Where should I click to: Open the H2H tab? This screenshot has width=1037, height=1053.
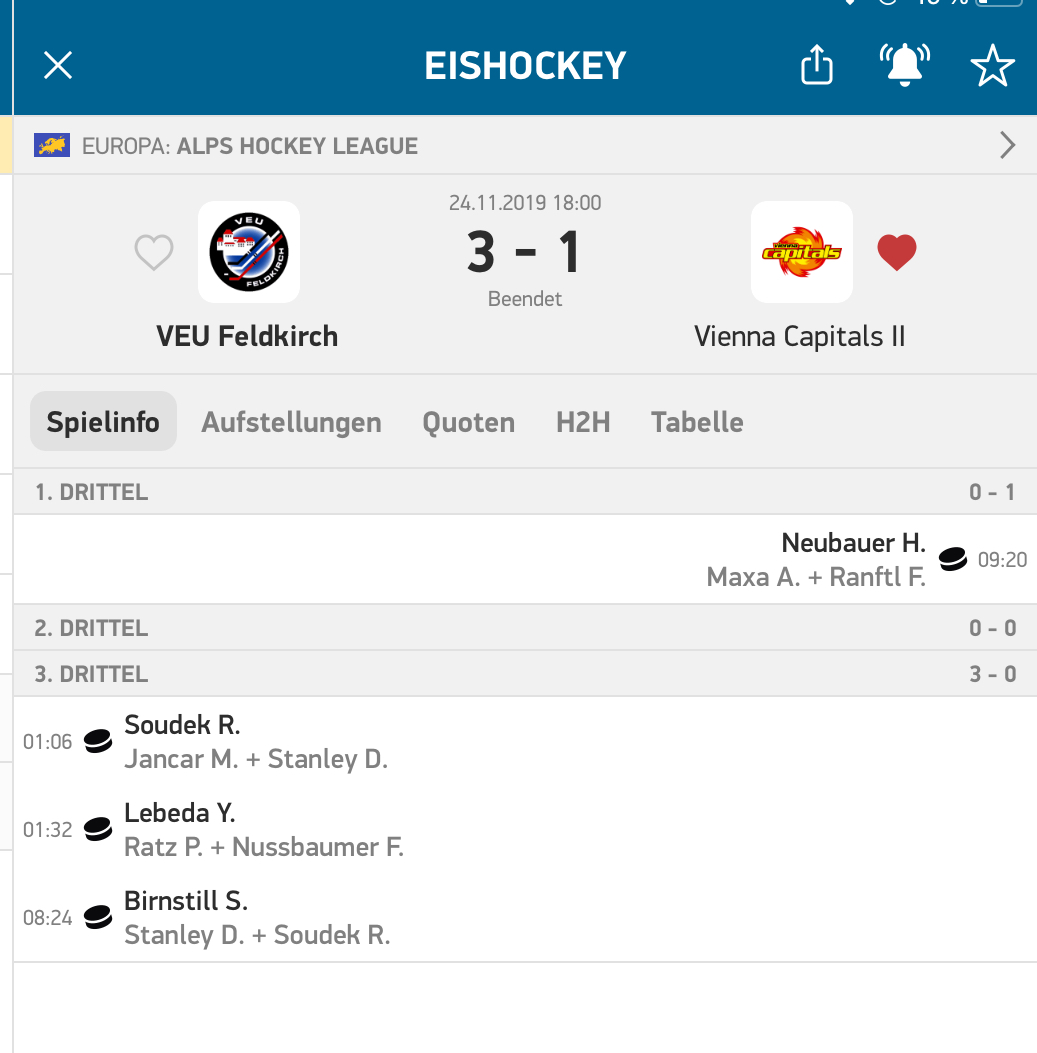click(583, 422)
